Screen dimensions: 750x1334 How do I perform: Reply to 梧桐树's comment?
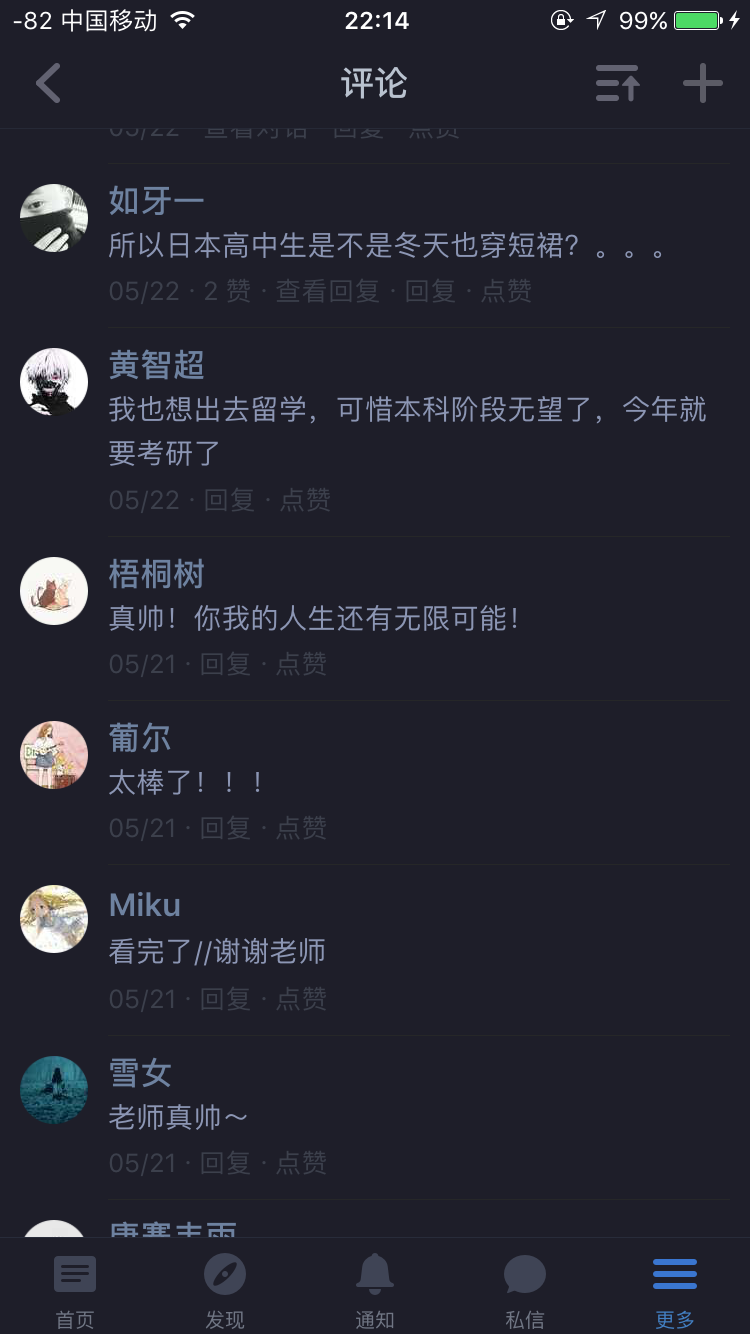[x=226, y=664]
